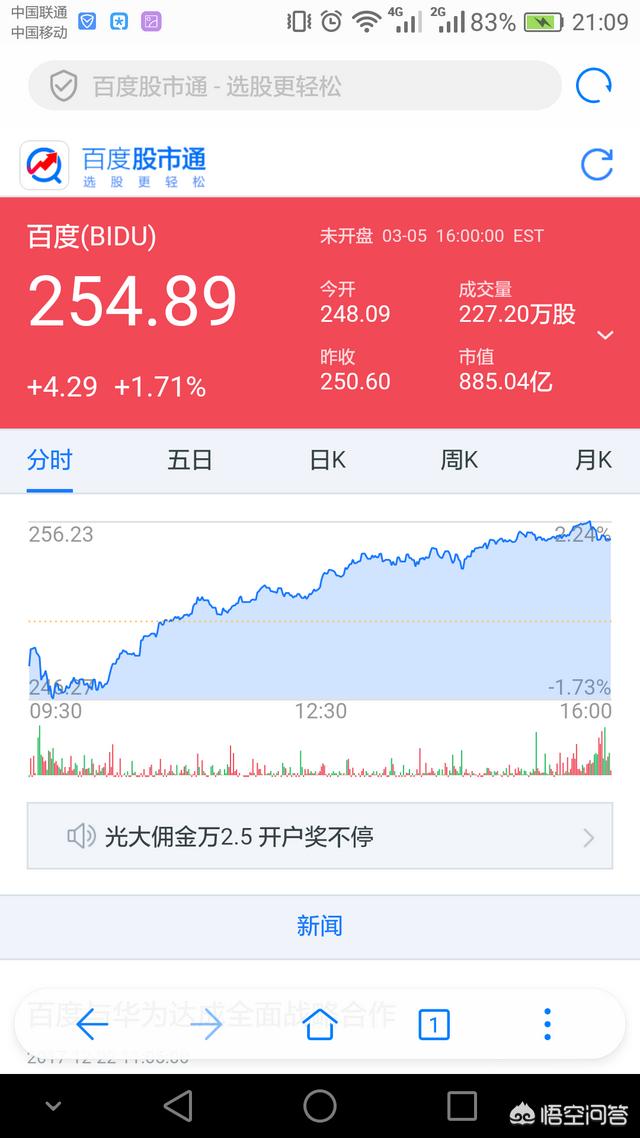The image size is (640, 1138).
Task: Switch to the 五日 chart tab
Action: click(189, 460)
